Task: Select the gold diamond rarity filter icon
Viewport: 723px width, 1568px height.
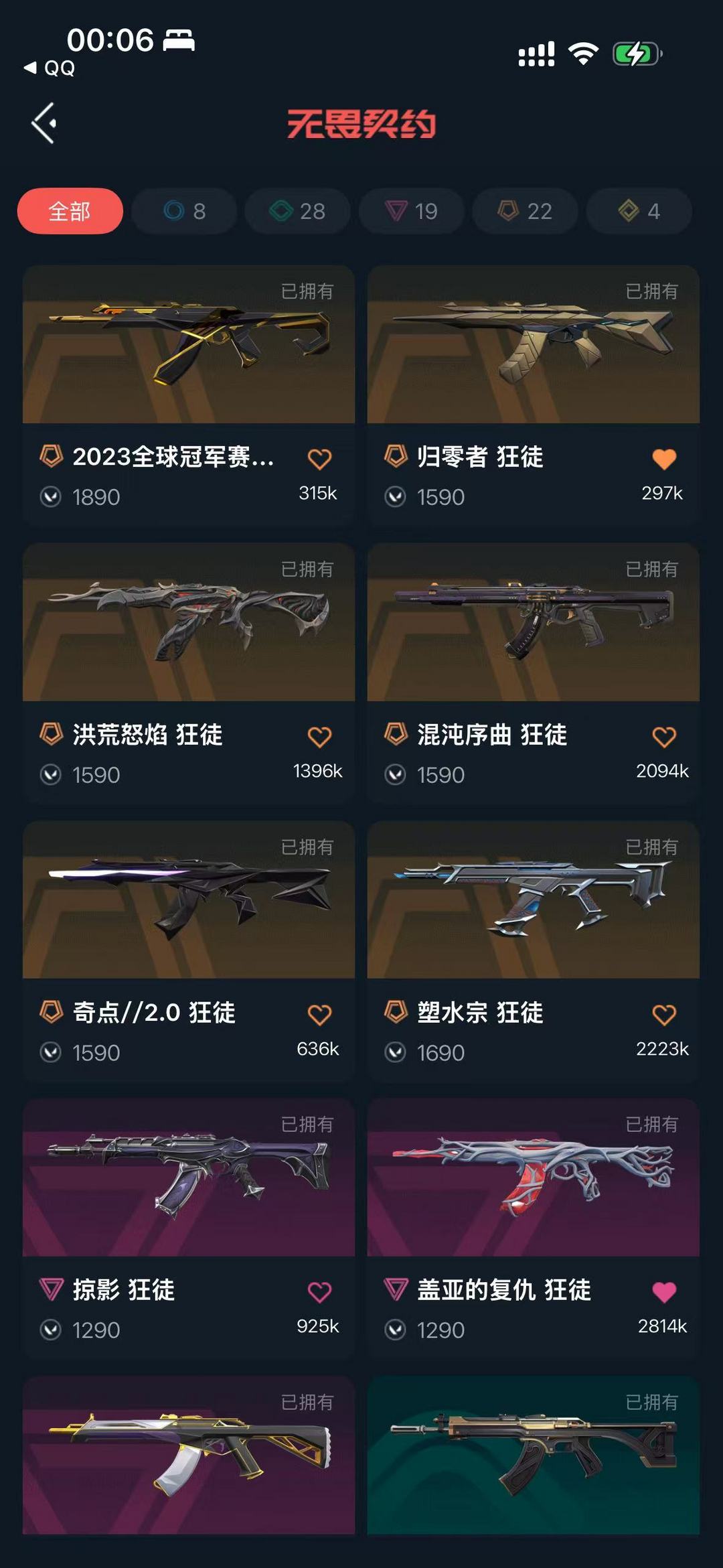Action: [630, 212]
